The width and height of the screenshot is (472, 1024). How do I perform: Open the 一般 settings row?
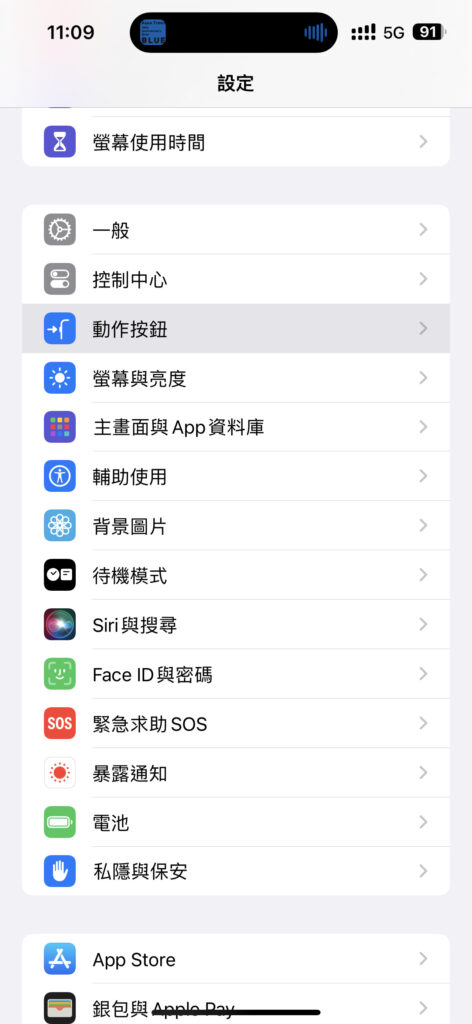236,230
